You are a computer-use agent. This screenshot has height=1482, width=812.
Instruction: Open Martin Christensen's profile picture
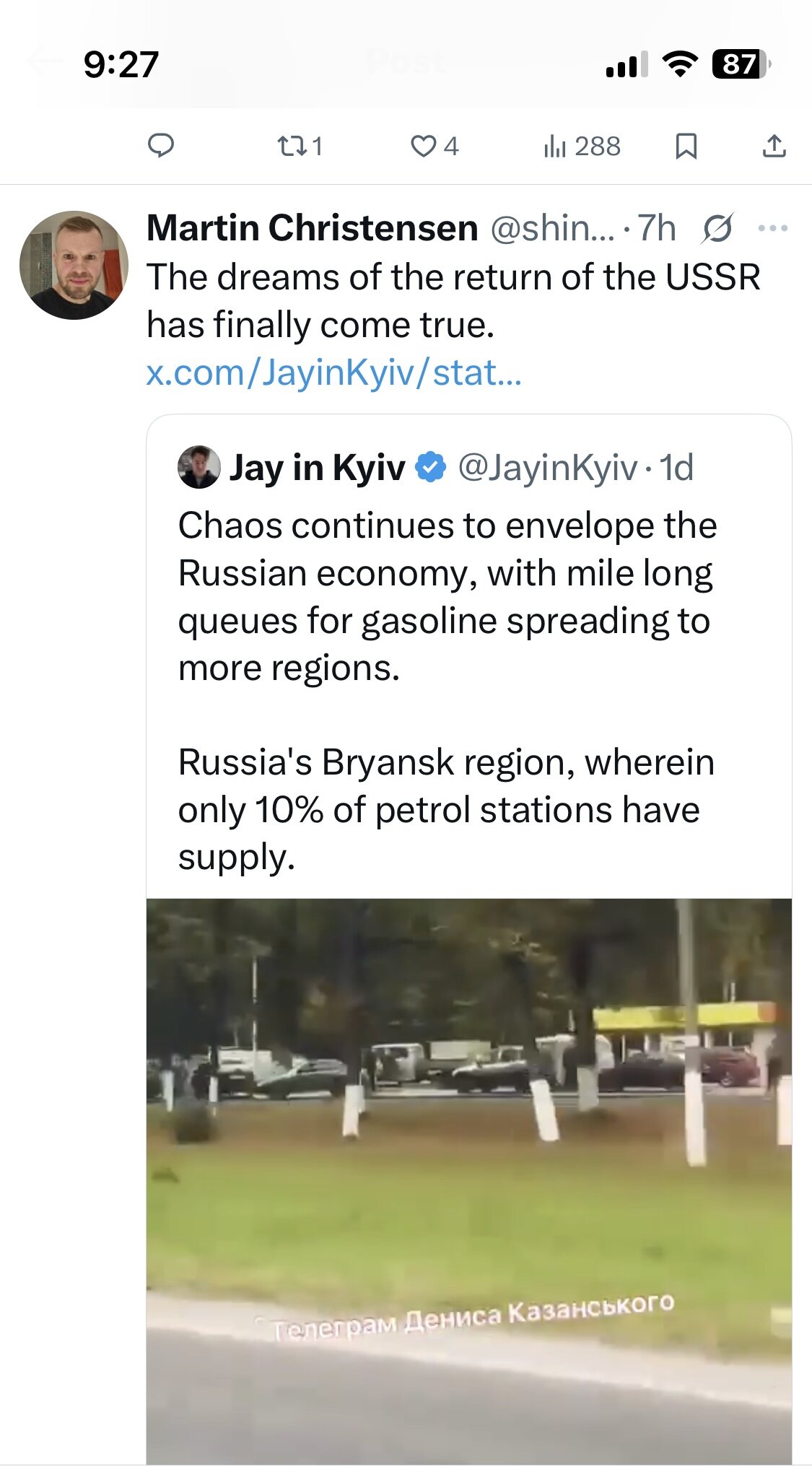point(74,265)
